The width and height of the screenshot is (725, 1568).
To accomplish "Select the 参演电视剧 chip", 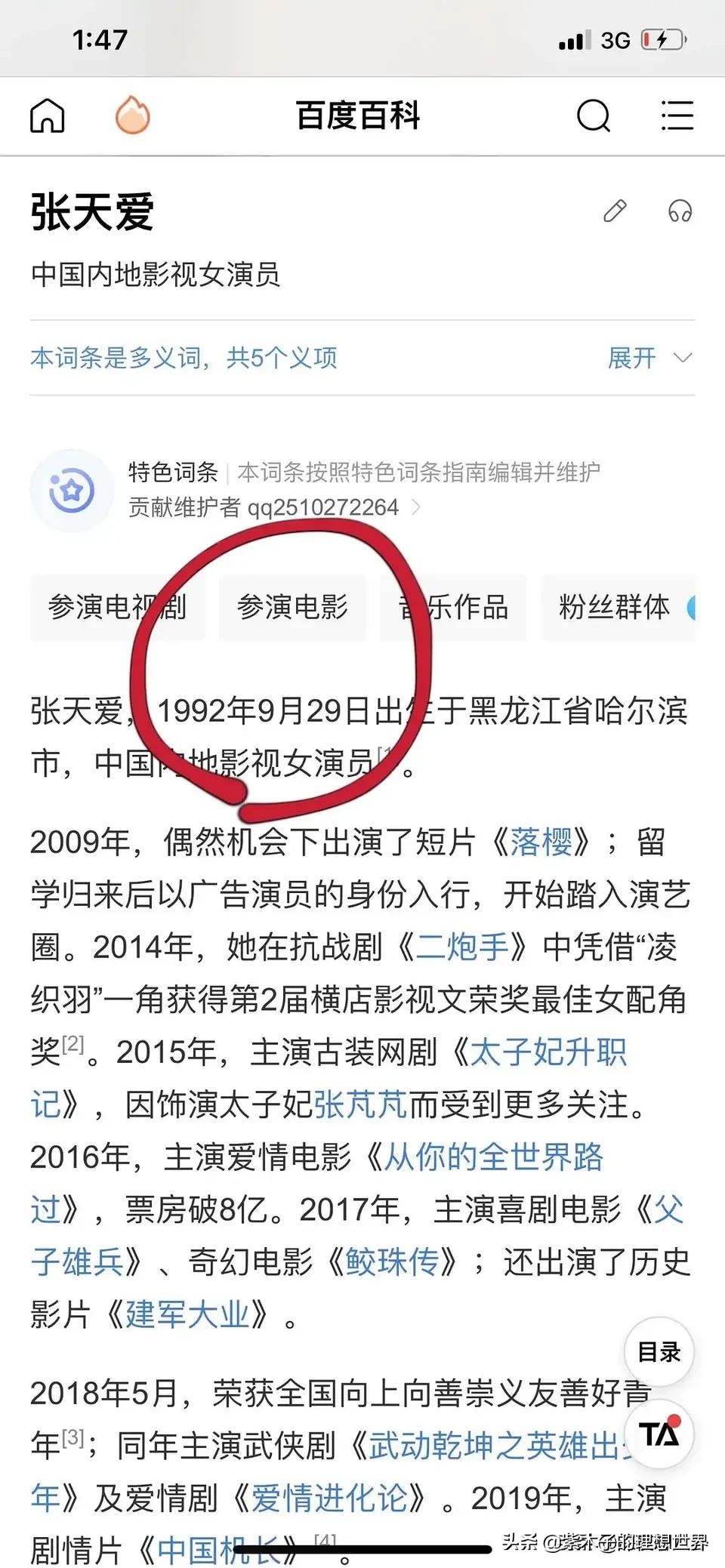I will point(117,607).
